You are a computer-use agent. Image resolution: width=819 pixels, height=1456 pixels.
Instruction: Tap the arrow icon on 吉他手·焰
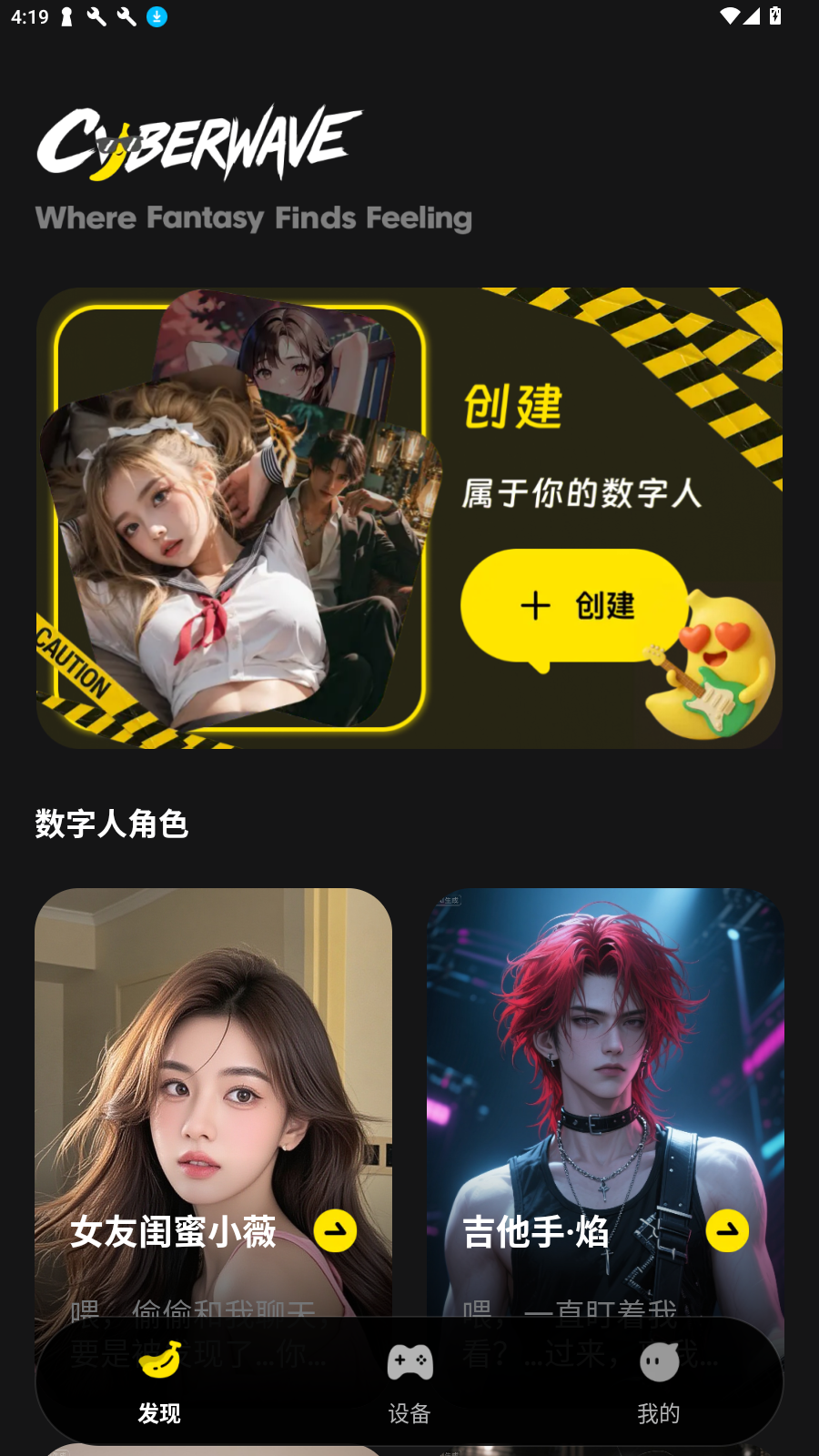(727, 1230)
